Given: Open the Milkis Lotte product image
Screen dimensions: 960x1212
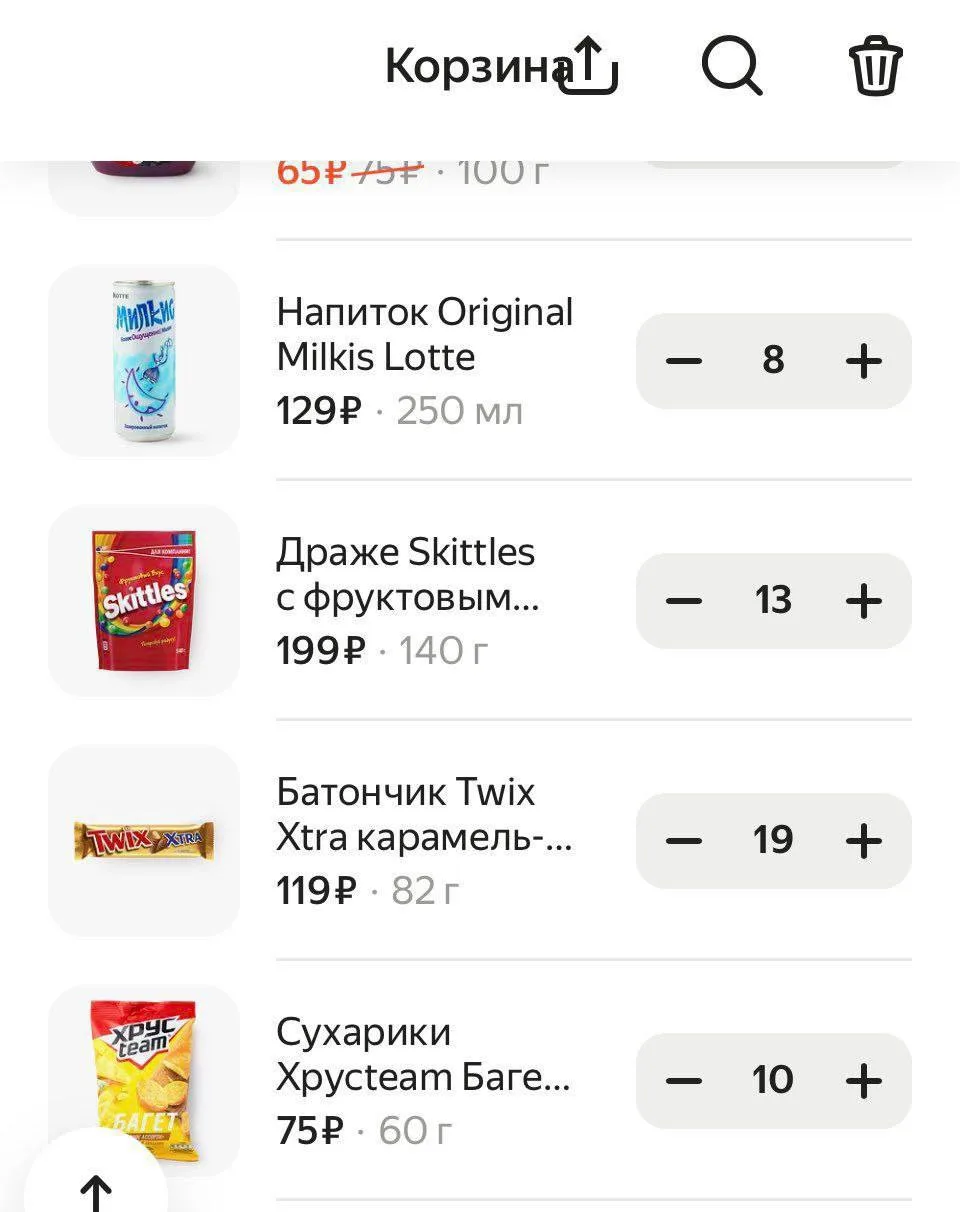Looking at the screenshot, I should (x=144, y=361).
